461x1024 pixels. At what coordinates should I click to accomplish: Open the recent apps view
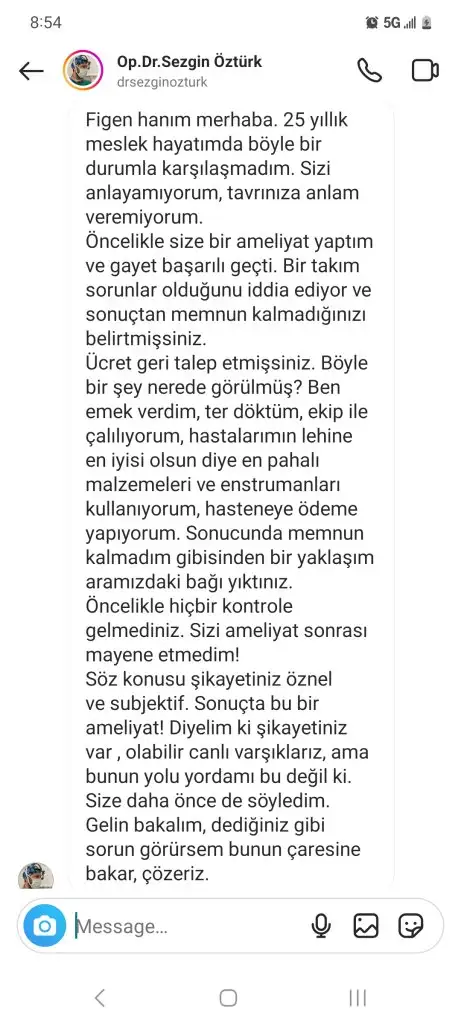click(x=357, y=997)
